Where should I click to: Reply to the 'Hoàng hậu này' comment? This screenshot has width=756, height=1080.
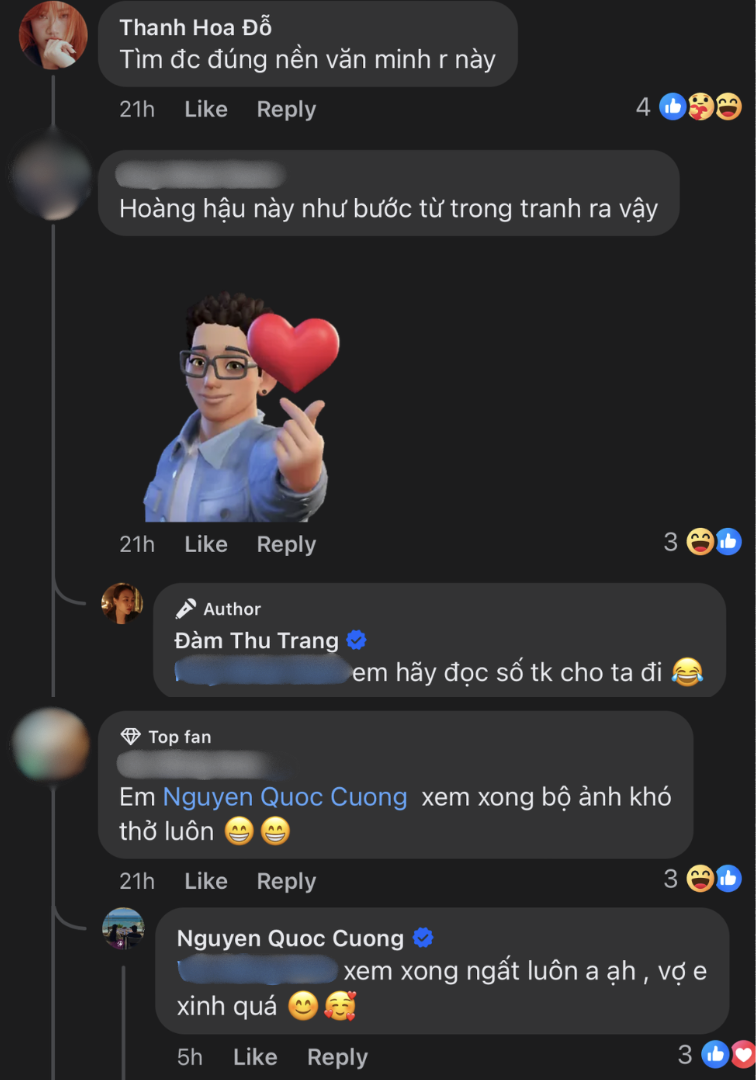coord(286,544)
